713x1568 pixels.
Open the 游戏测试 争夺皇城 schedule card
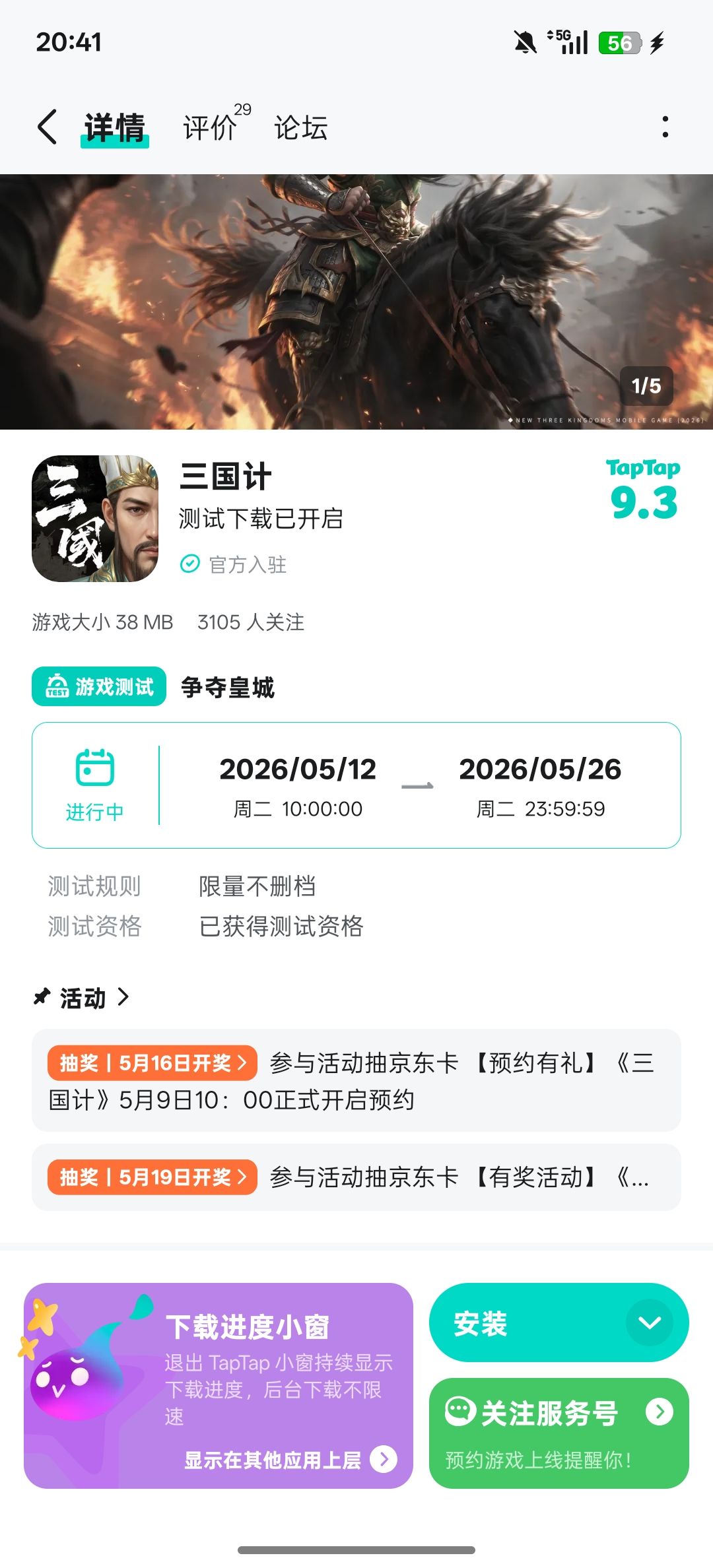[356, 785]
